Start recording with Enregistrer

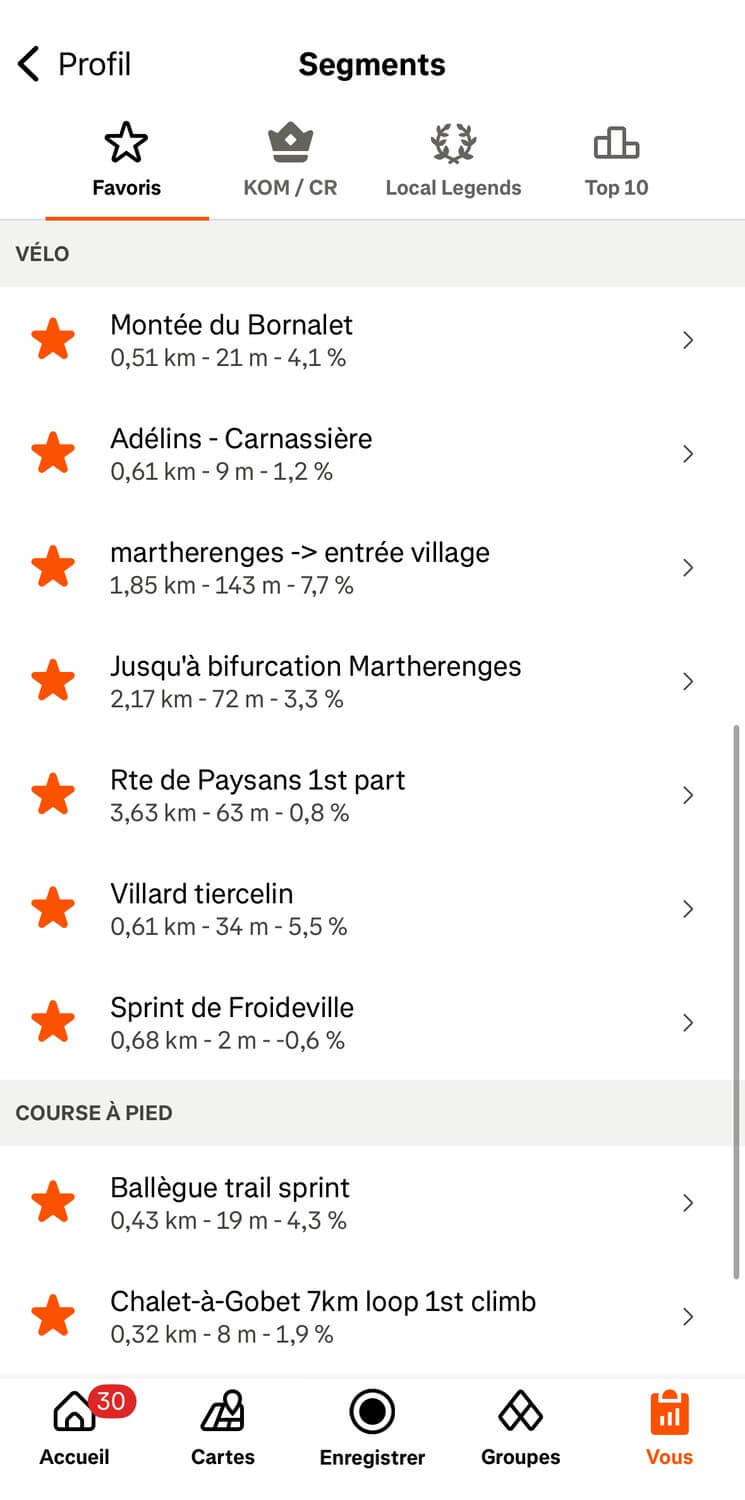(x=372, y=1428)
